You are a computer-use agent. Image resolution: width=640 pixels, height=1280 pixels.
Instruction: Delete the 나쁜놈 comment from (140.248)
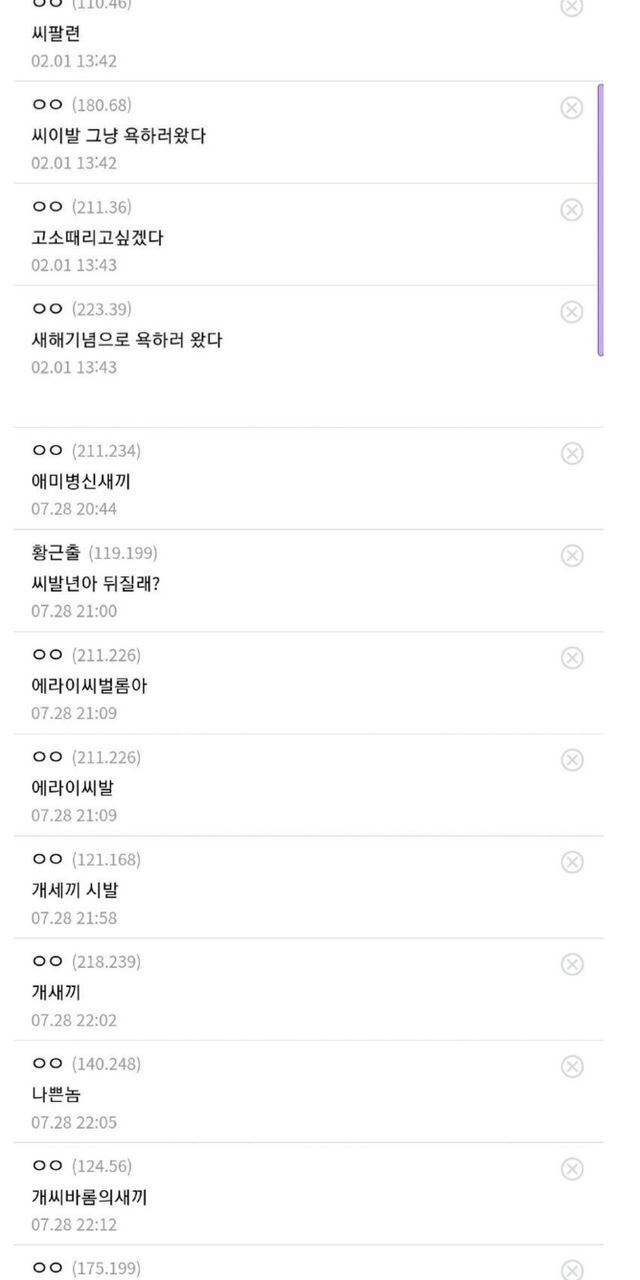pyautogui.click(x=571, y=1066)
